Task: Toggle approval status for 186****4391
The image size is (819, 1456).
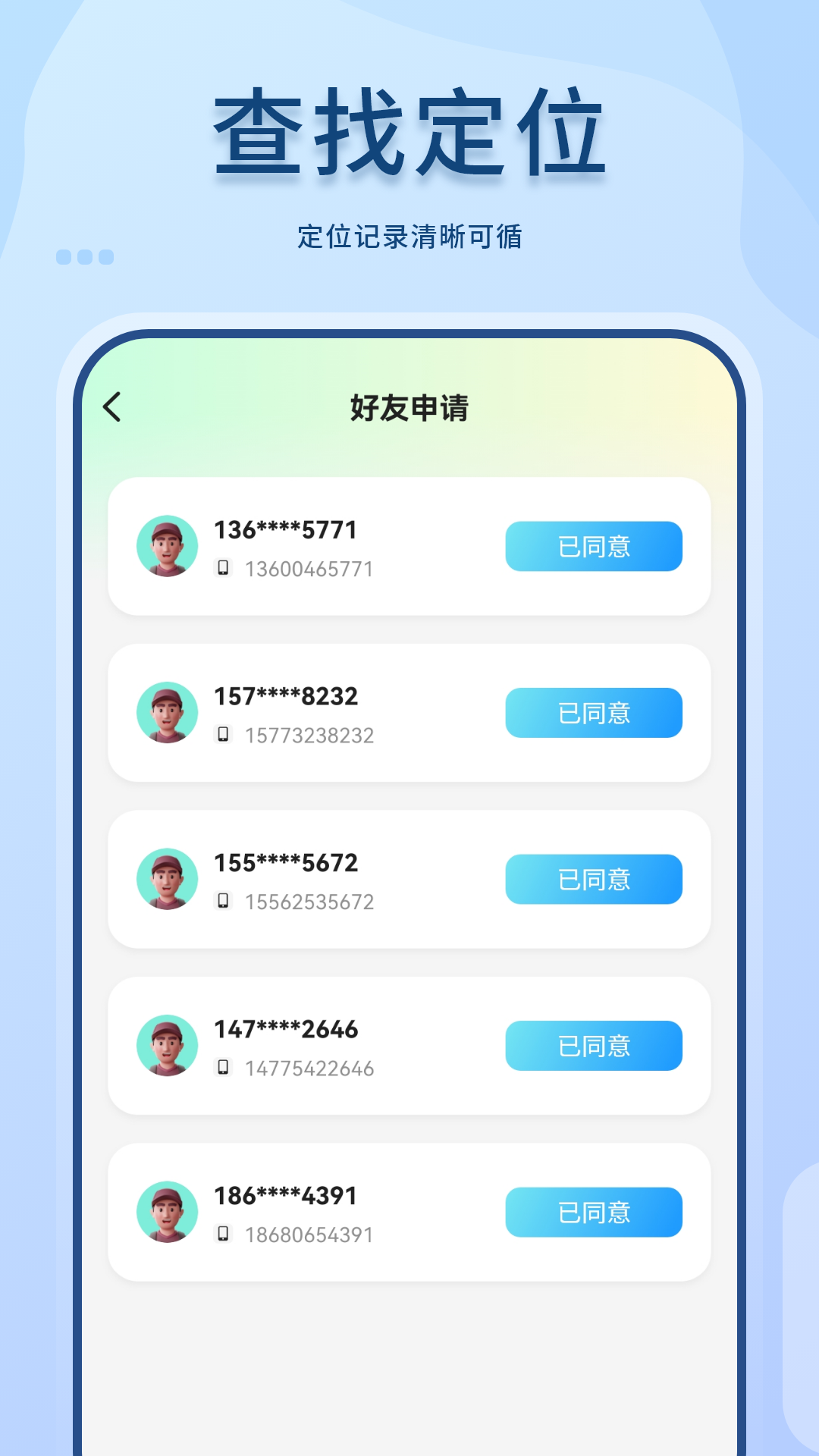Action: point(594,1211)
